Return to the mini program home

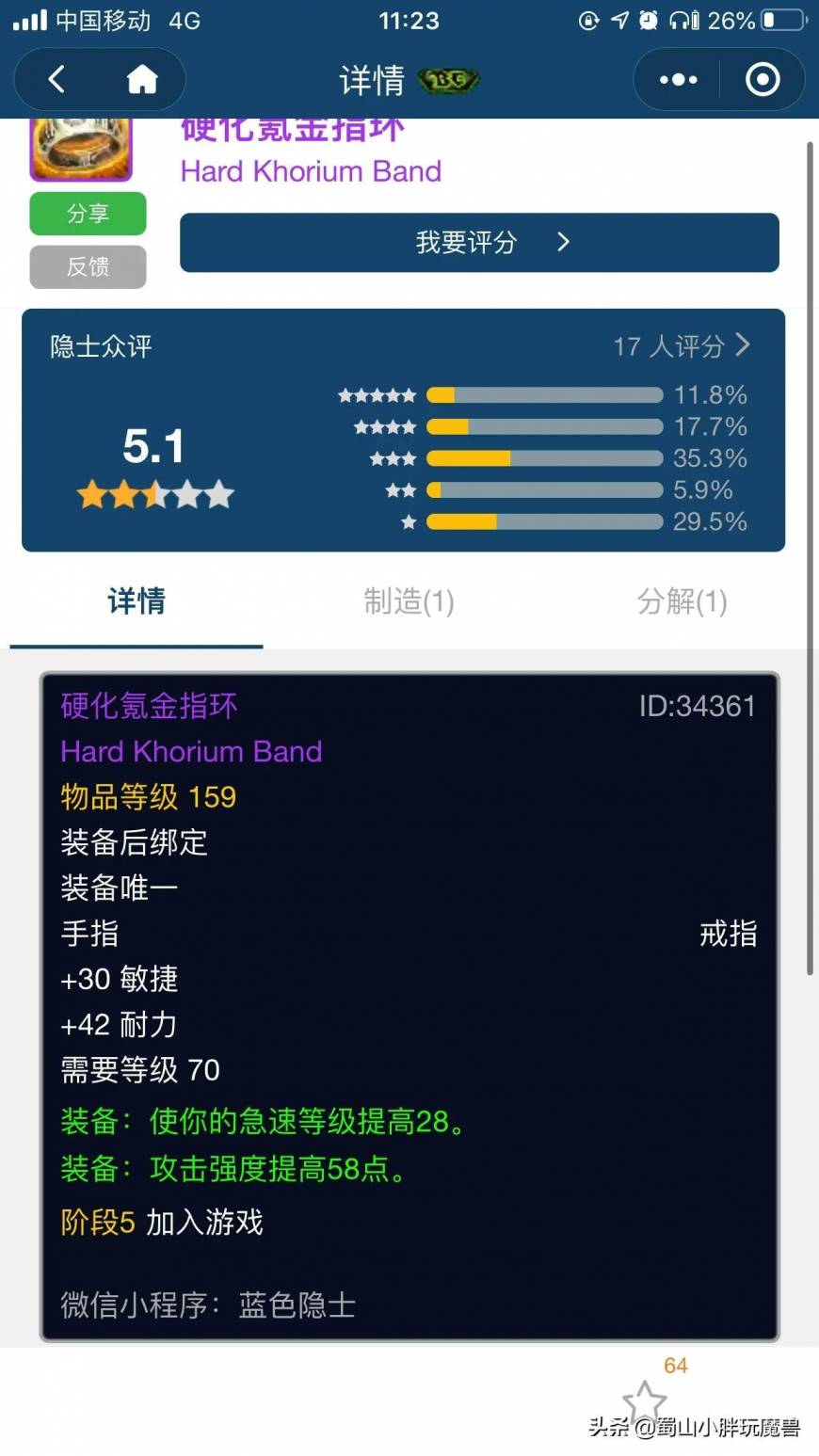pyautogui.click(x=142, y=80)
